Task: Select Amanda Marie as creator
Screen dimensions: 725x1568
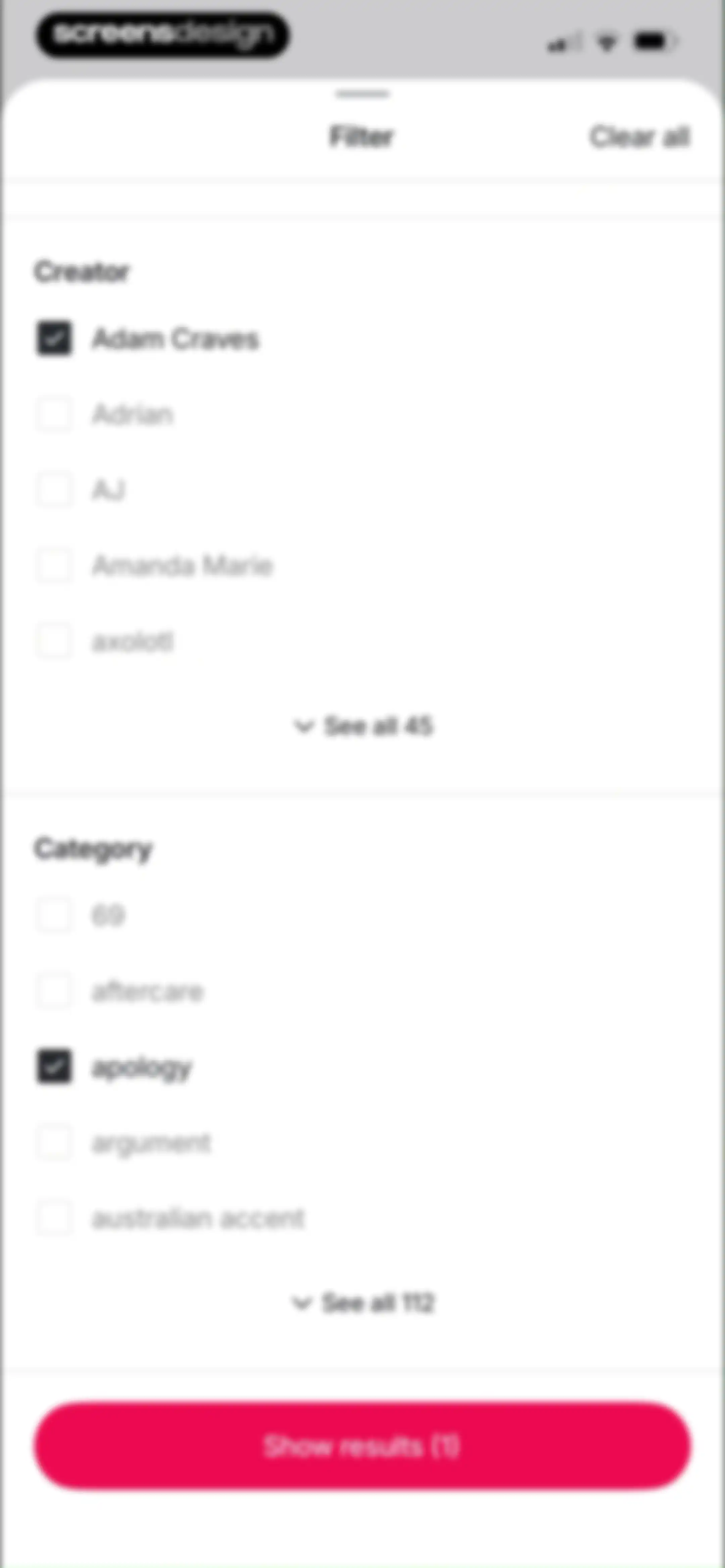Action: point(54,565)
